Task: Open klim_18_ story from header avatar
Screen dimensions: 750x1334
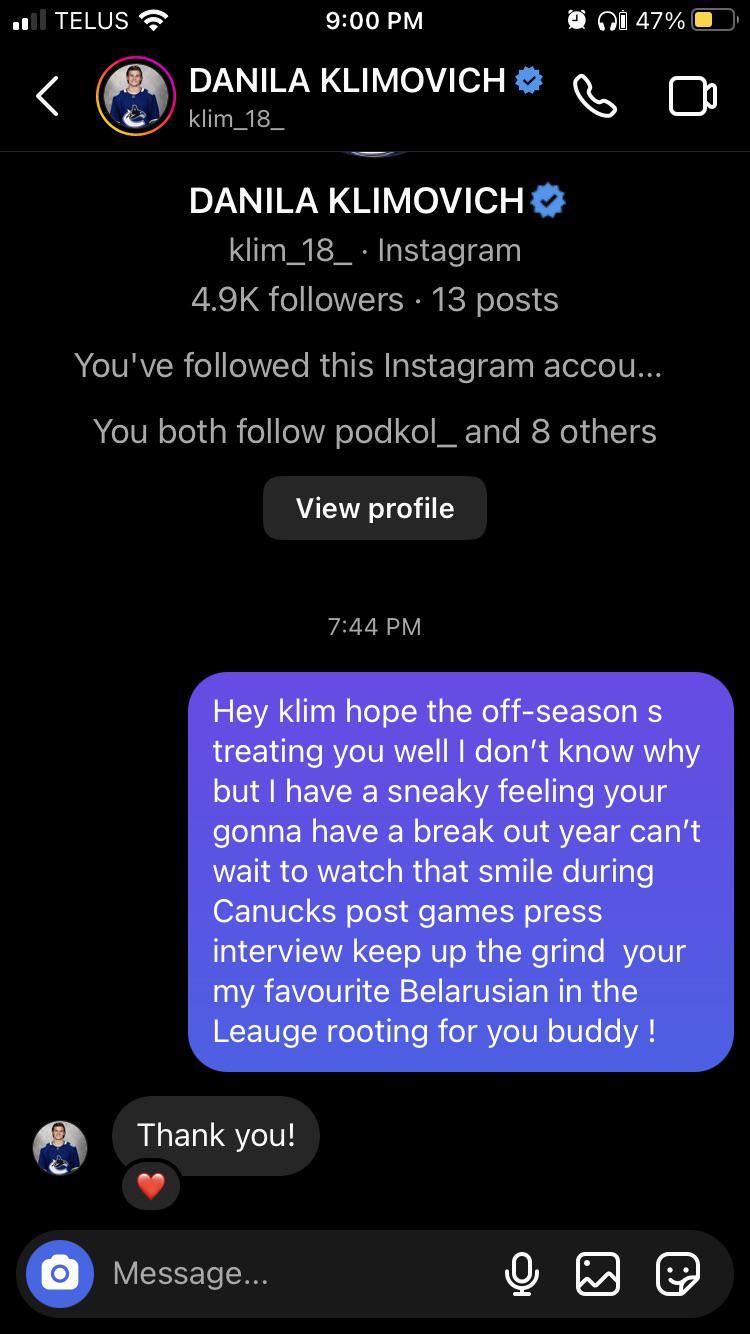Action: coord(136,96)
